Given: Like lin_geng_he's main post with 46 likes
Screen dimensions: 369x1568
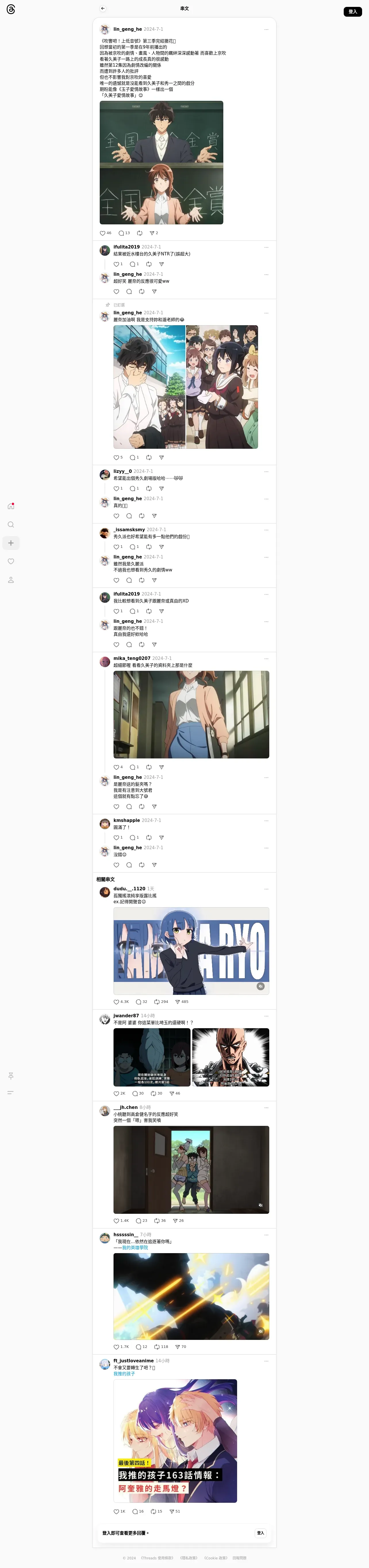Looking at the screenshot, I should click(x=103, y=233).
